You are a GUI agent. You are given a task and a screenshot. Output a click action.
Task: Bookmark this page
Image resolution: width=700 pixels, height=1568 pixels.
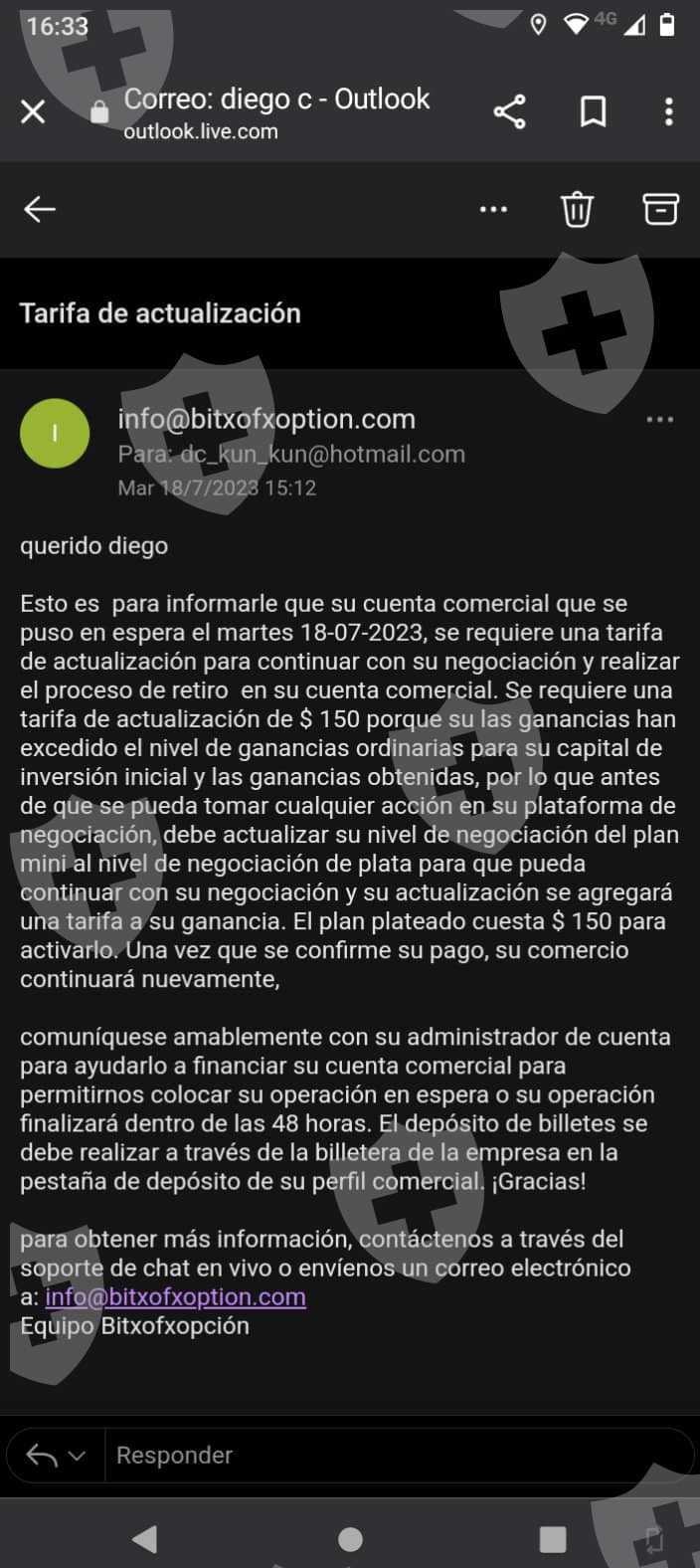(593, 111)
